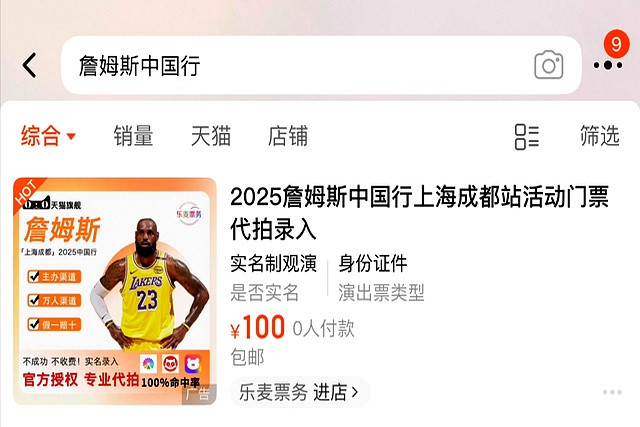This screenshot has height=427, width=640.
Task: Open 2025詹姆斯中国行上海成都站 listing title
Action: pos(419,212)
